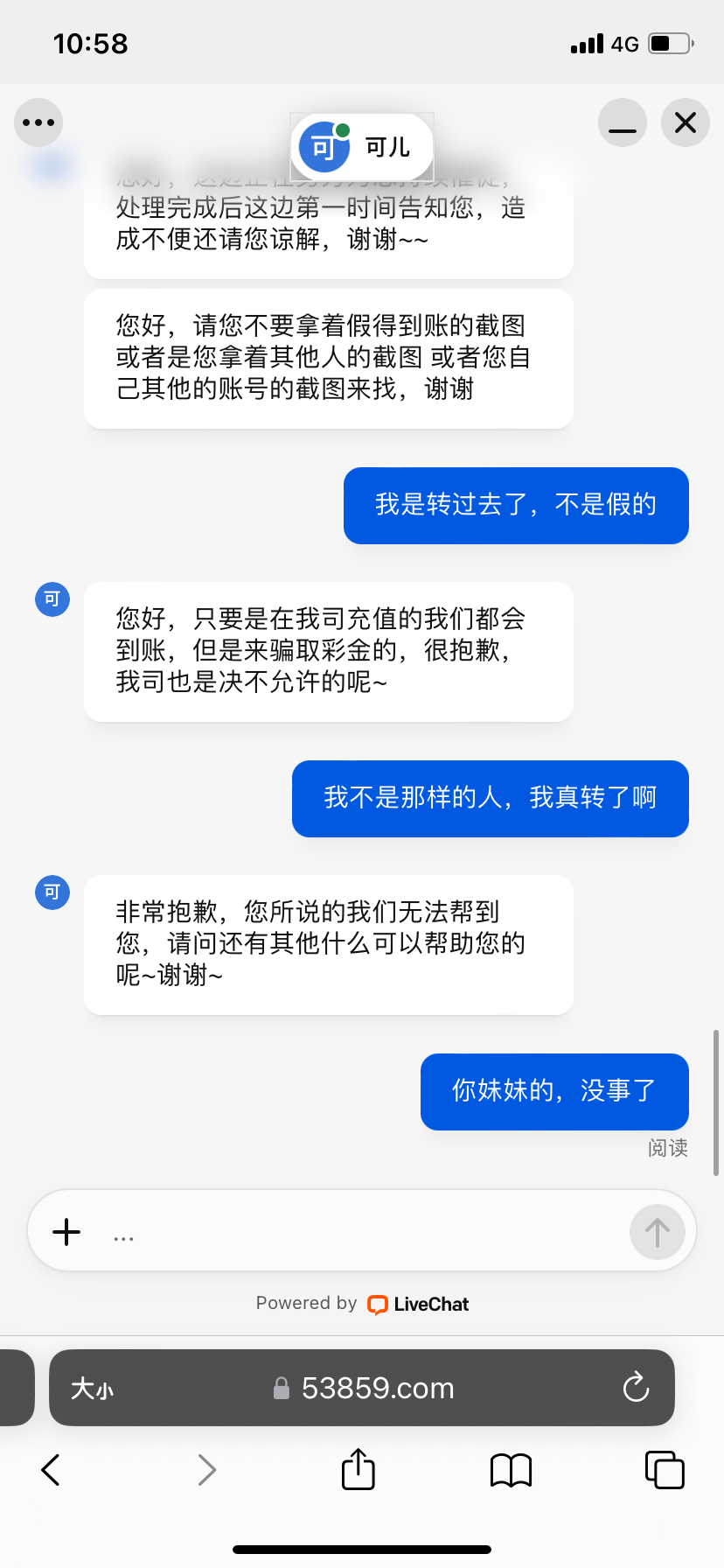Share this page from Safari toolbar
724x1568 pixels.
[x=358, y=1470]
